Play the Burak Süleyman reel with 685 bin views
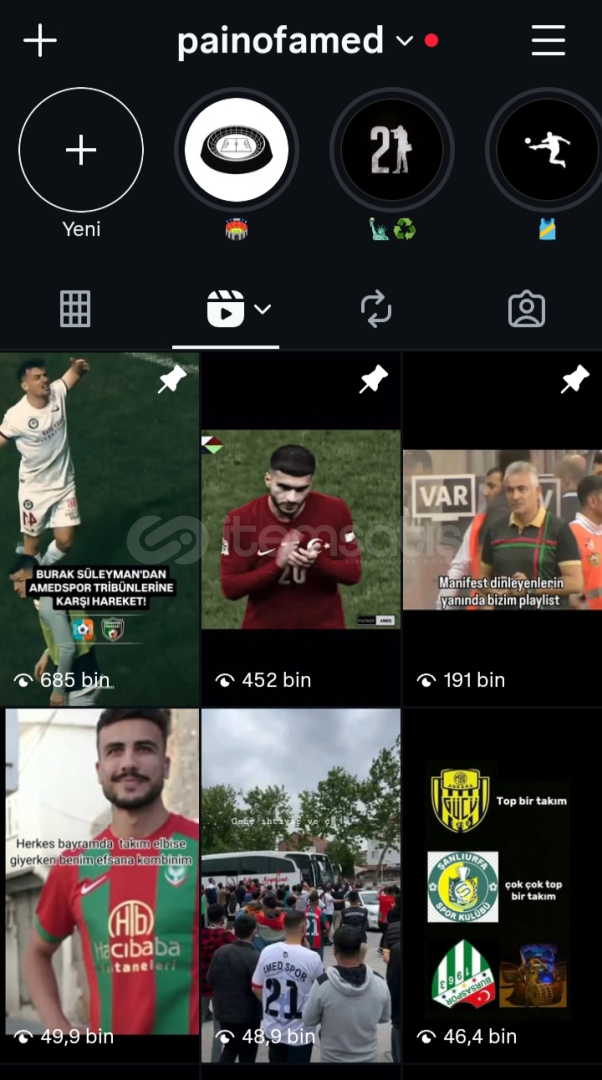Image resolution: width=602 pixels, height=1080 pixels. click(100, 530)
